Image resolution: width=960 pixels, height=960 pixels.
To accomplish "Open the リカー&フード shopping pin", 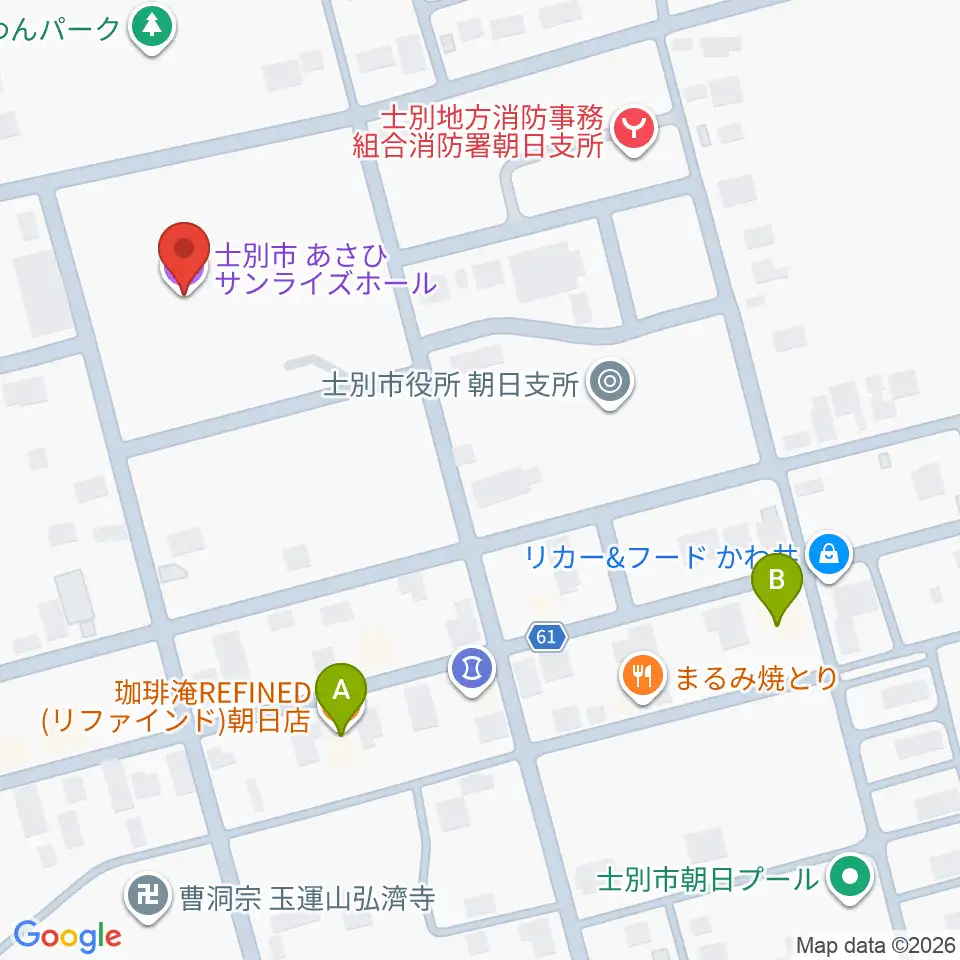I will click(x=829, y=557).
